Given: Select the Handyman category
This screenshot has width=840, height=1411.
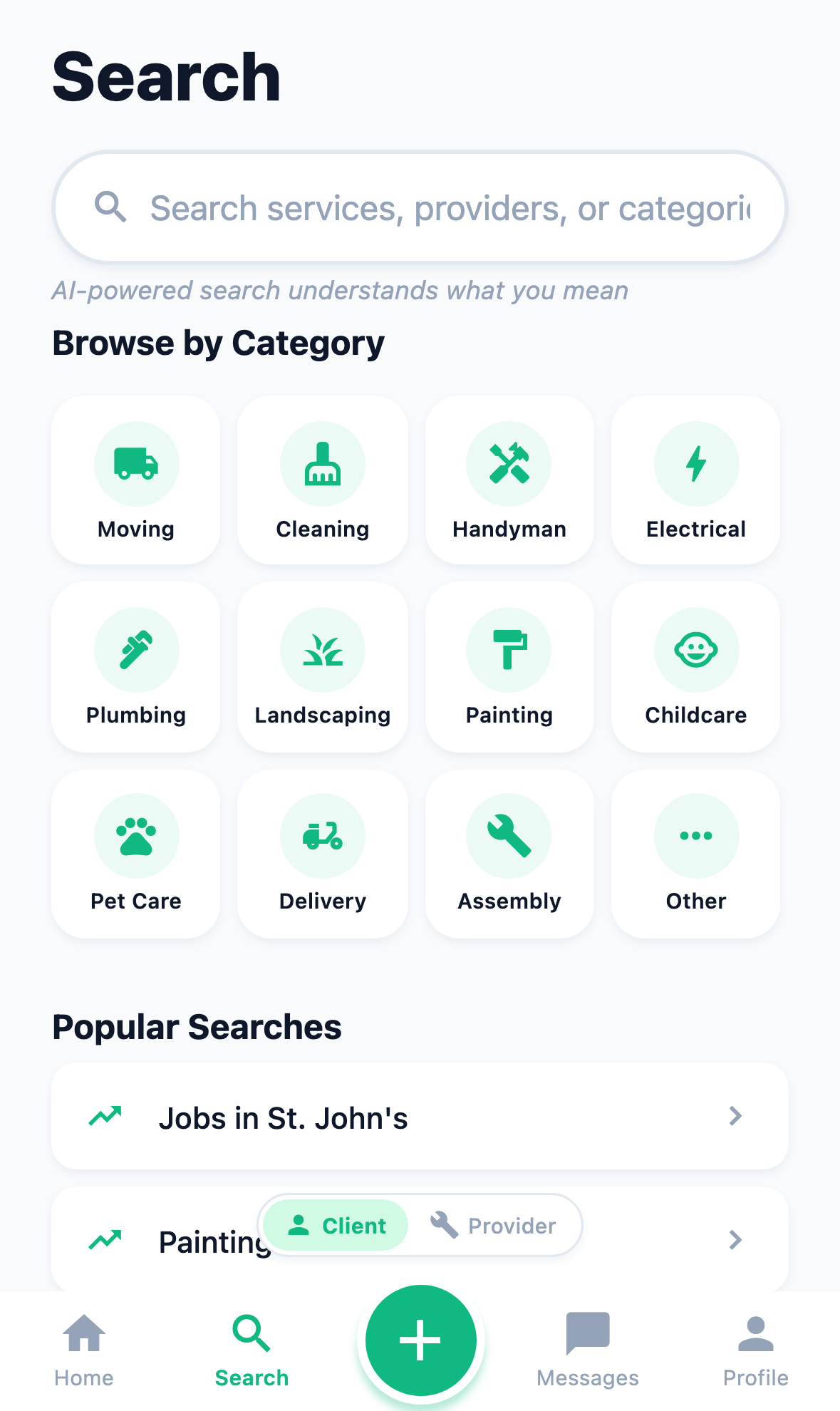Looking at the screenshot, I should (509, 480).
